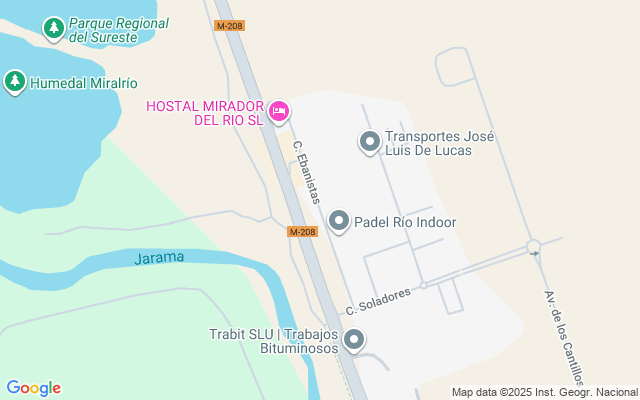Tap the Transportes José Luis De Lucas pin
Viewport: 640px width, 400px height.
point(369,143)
